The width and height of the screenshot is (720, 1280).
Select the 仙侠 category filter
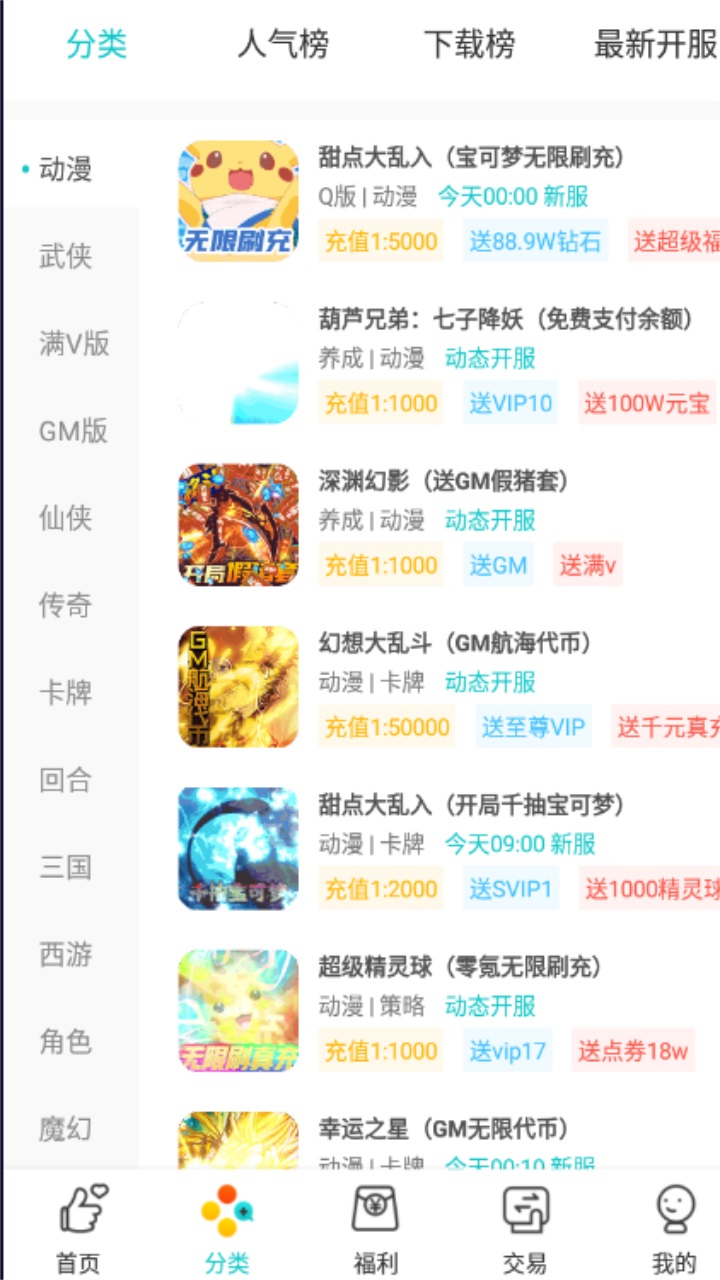(x=66, y=519)
